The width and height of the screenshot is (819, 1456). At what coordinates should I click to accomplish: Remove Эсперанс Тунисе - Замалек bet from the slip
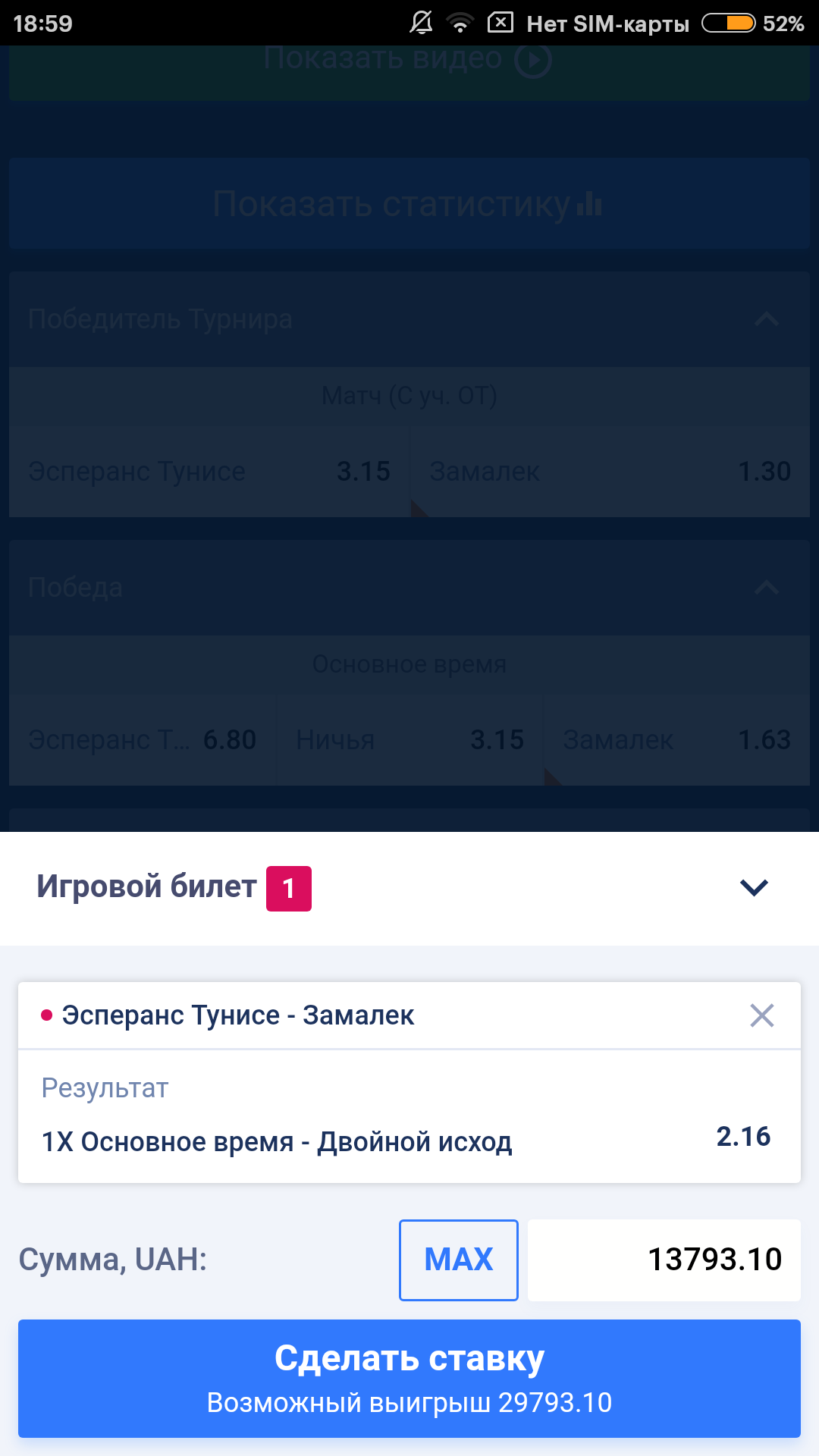pyautogui.click(x=761, y=1015)
